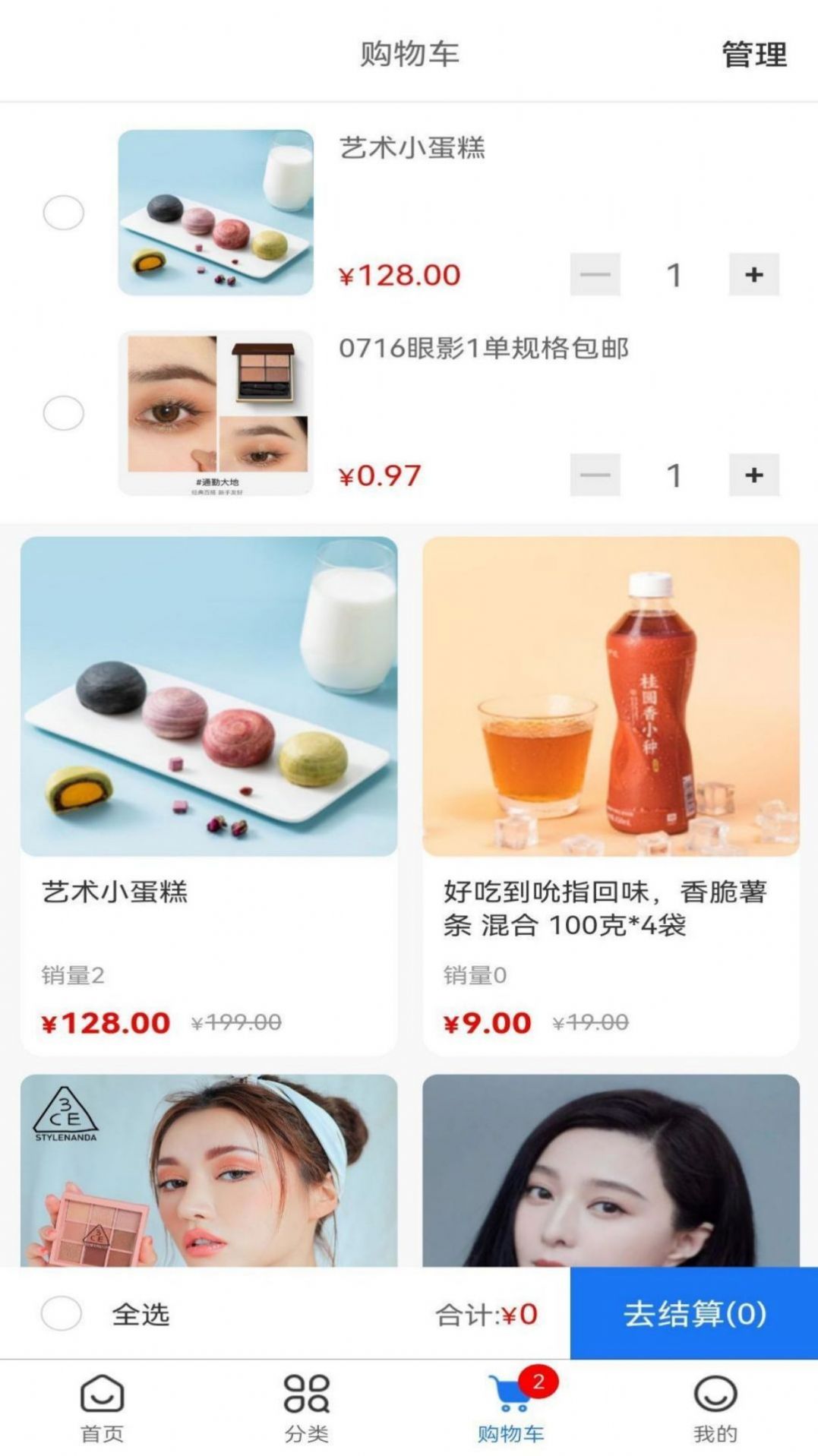Switch to the 分类 categories tab
The height and width of the screenshot is (1456, 818).
click(x=306, y=1407)
